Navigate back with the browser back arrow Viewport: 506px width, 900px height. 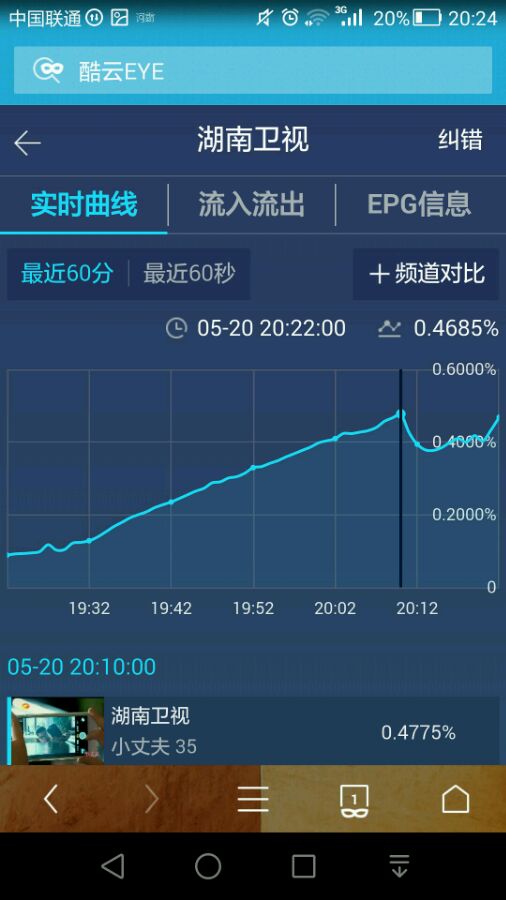(x=51, y=799)
